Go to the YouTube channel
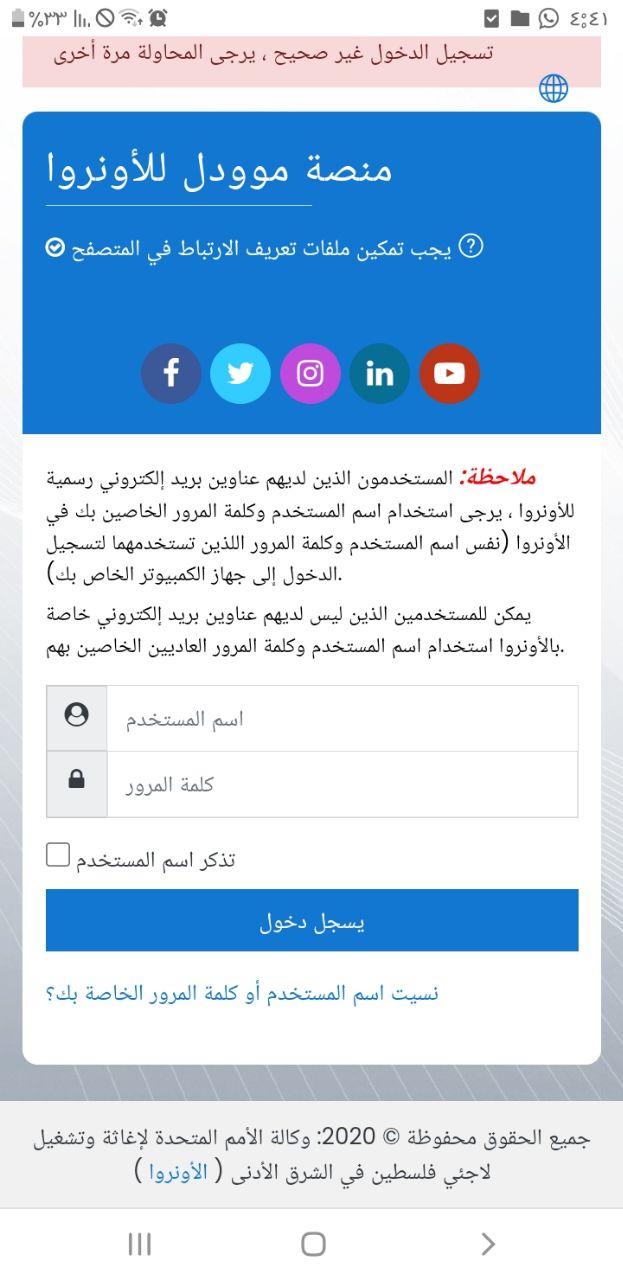Viewport: 623px width, 1280px height. point(450,374)
